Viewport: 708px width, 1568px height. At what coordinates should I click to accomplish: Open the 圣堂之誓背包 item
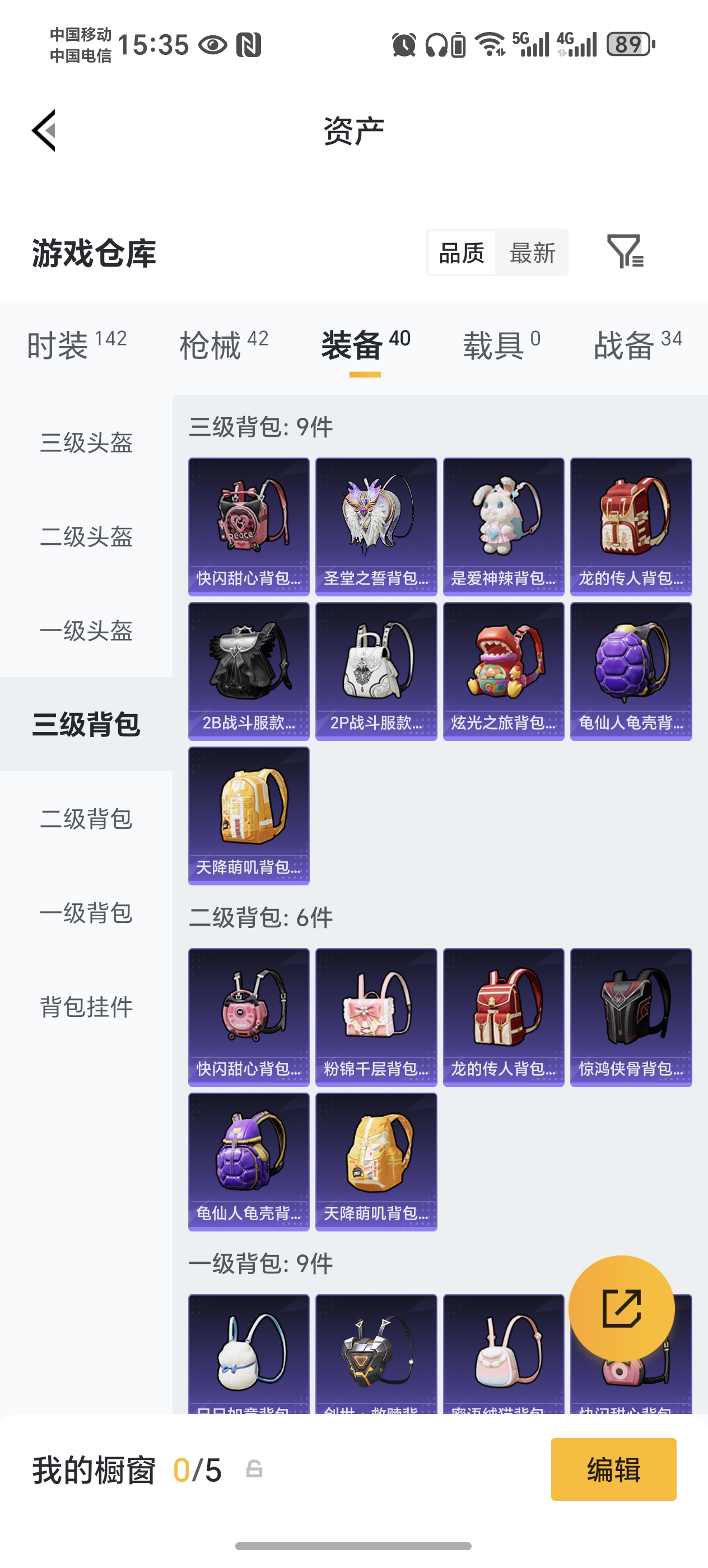click(x=376, y=526)
